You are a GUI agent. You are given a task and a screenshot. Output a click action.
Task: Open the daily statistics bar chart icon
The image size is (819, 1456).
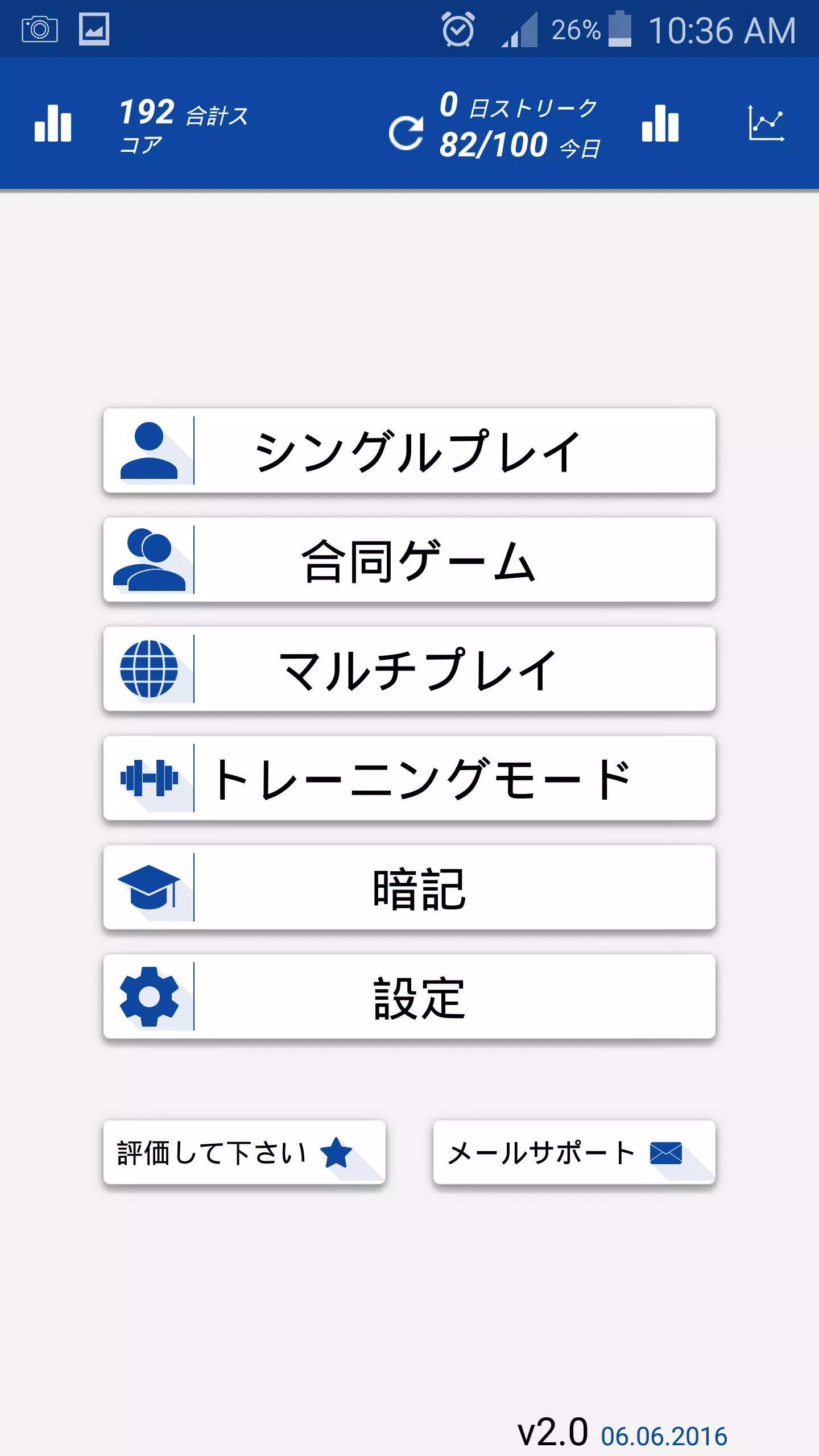click(660, 123)
